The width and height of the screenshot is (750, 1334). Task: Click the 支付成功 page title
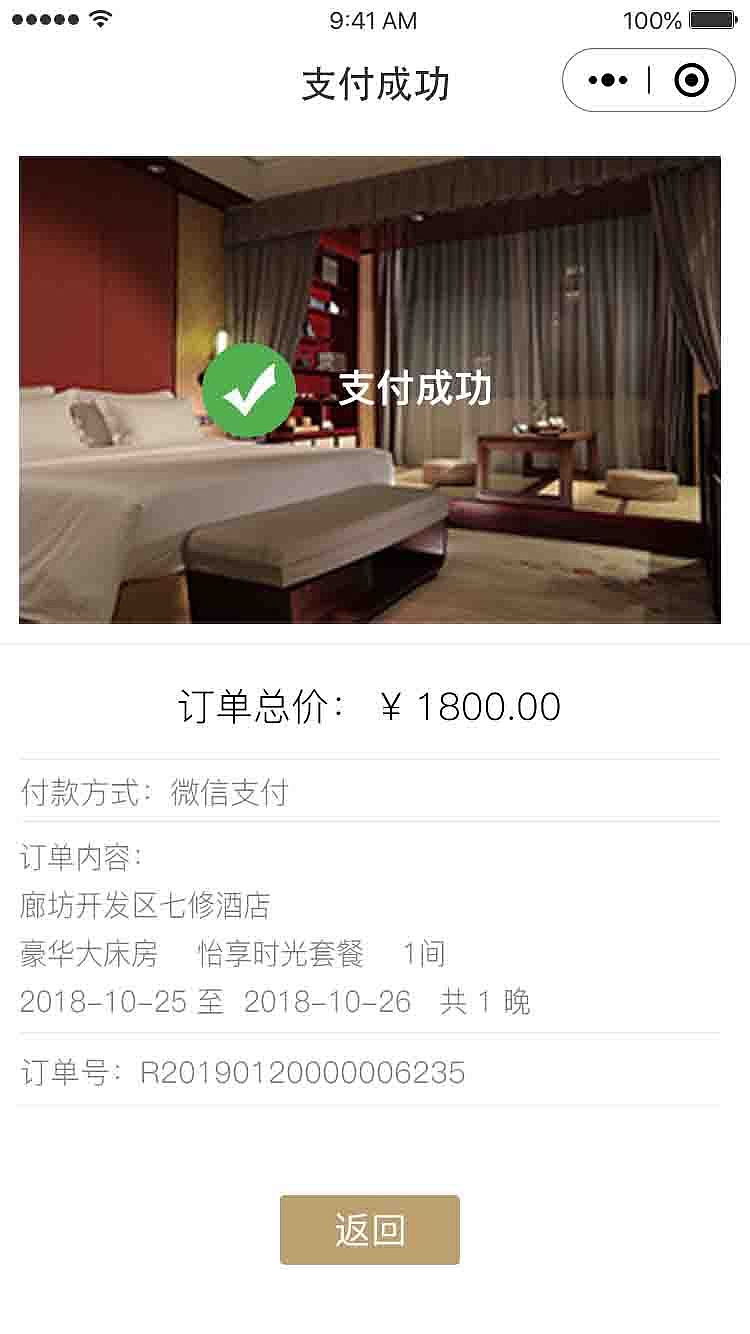[375, 84]
